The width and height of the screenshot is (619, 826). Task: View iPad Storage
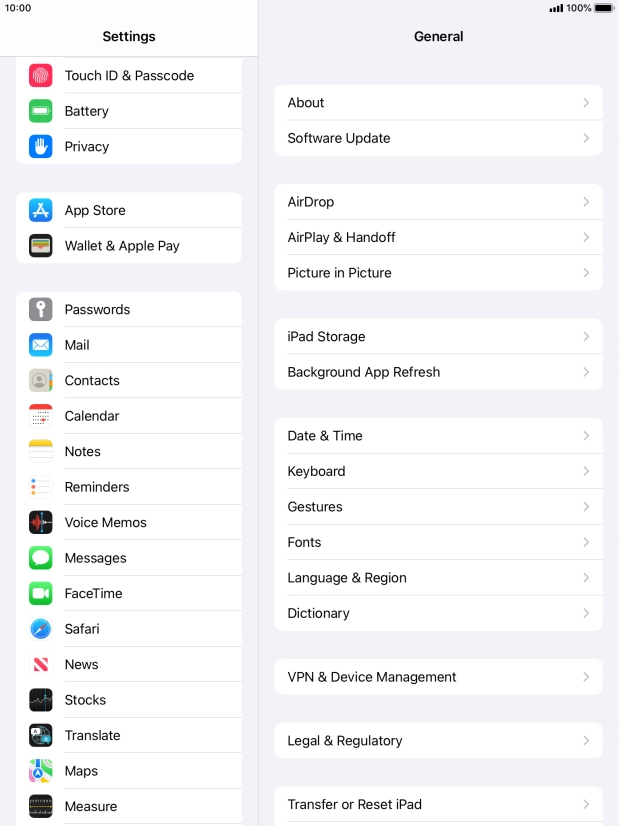[438, 337]
